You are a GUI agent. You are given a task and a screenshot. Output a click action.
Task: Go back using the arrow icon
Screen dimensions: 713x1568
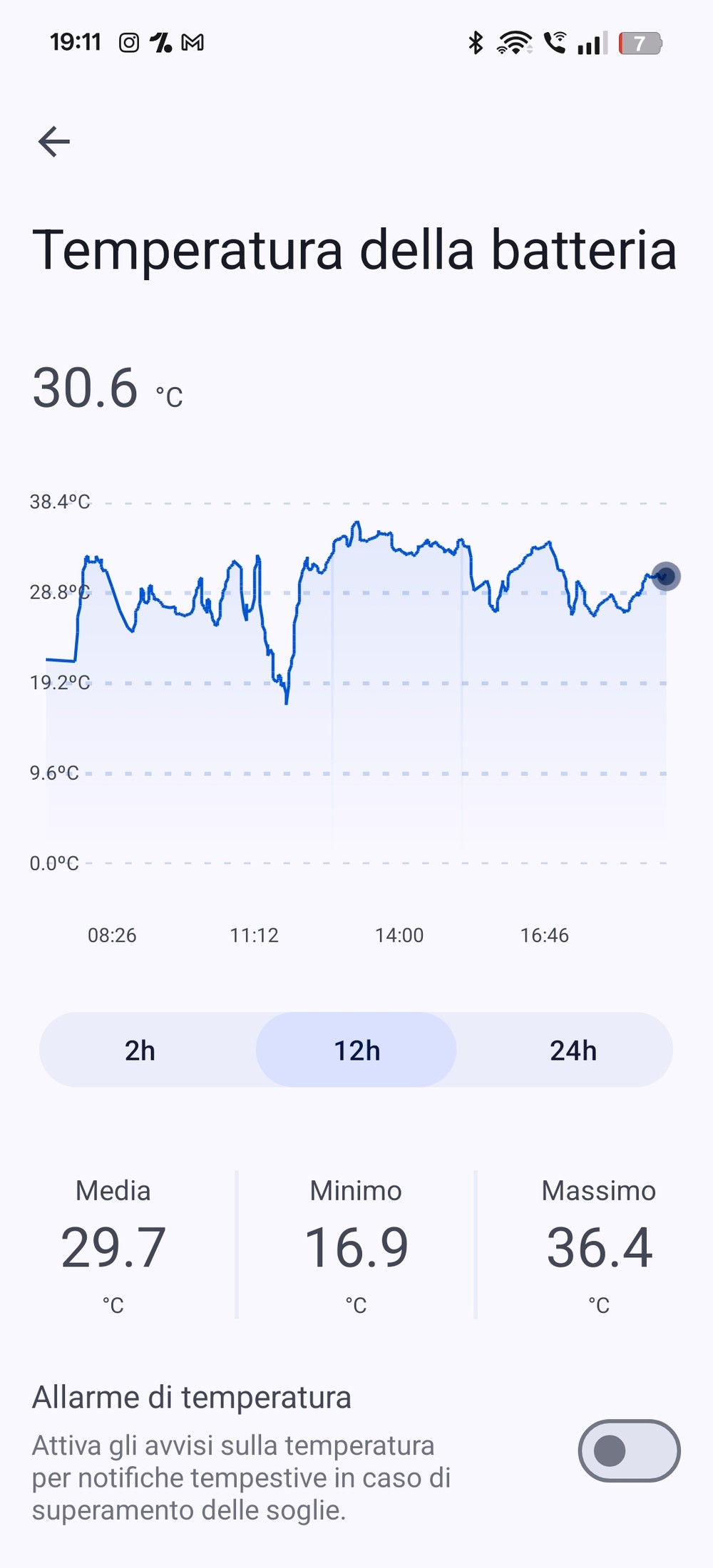point(54,141)
